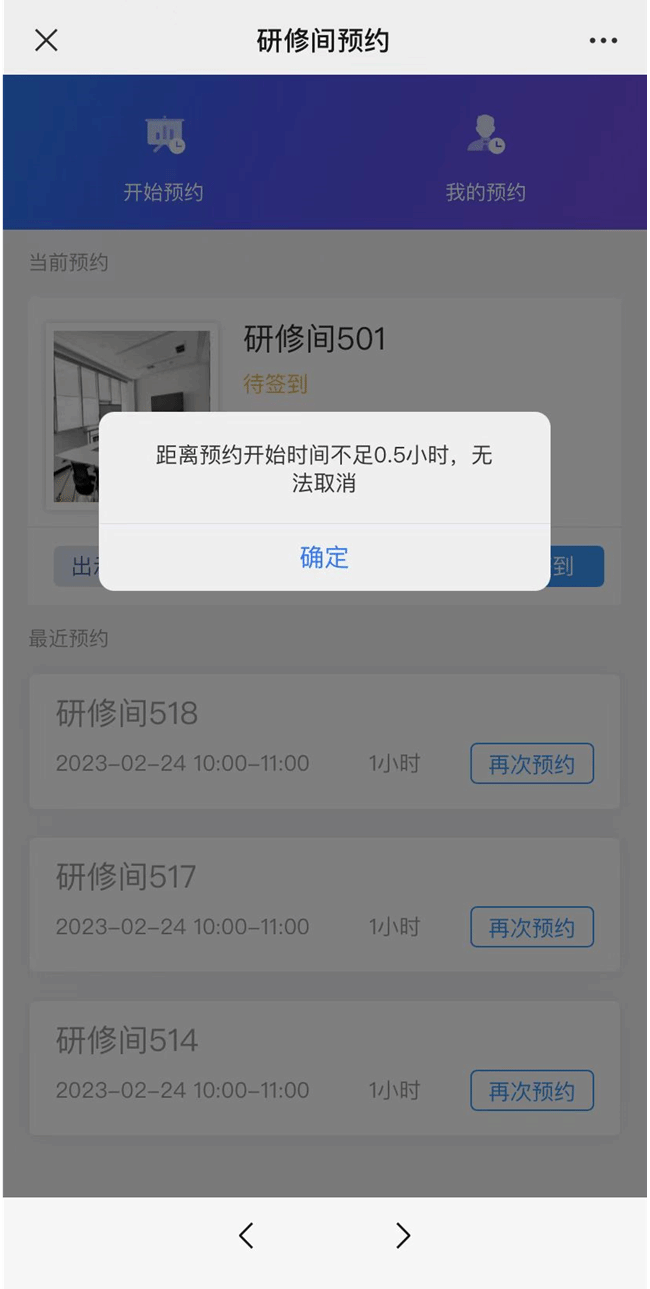Confirm the dialog with 确定
The width and height of the screenshot is (650, 1289).
[x=324, y=557]
